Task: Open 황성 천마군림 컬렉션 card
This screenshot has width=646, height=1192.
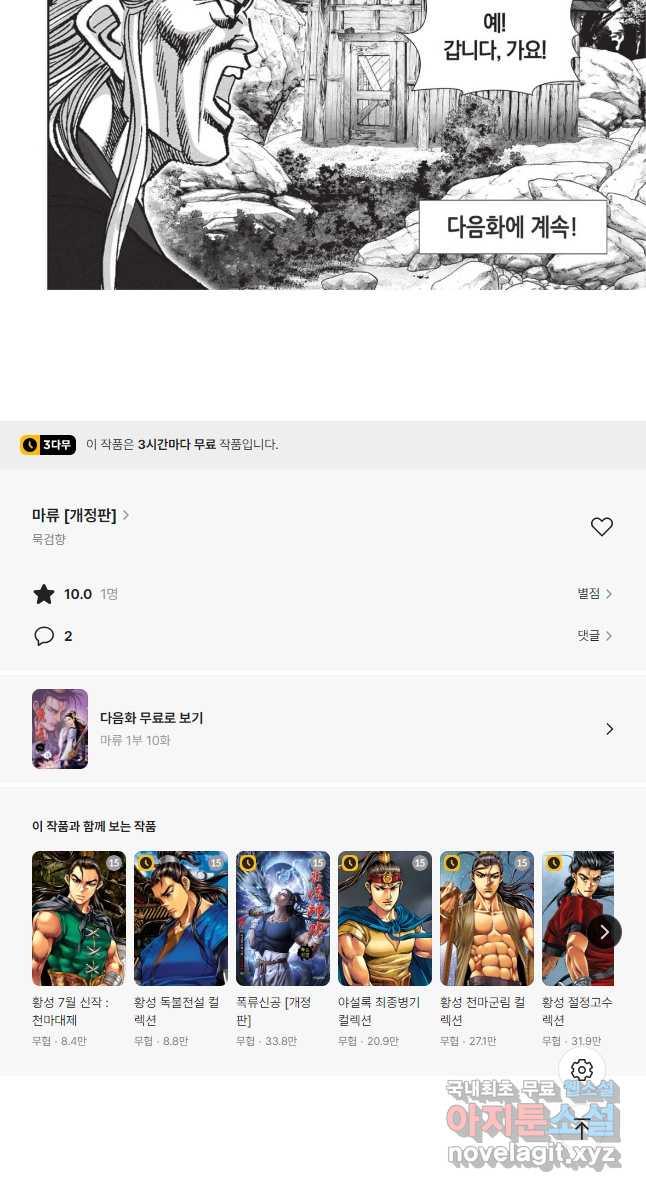Action: click(487, 918)
